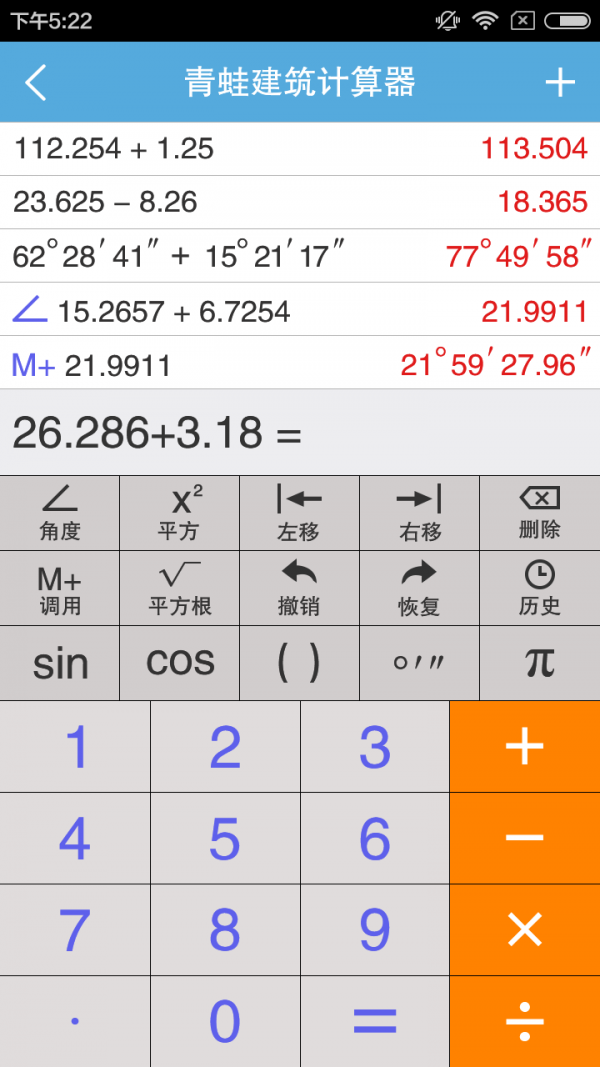Go back using the header arrow
The height and width of the screenshot is (1067, 600).
coord(36,82)
